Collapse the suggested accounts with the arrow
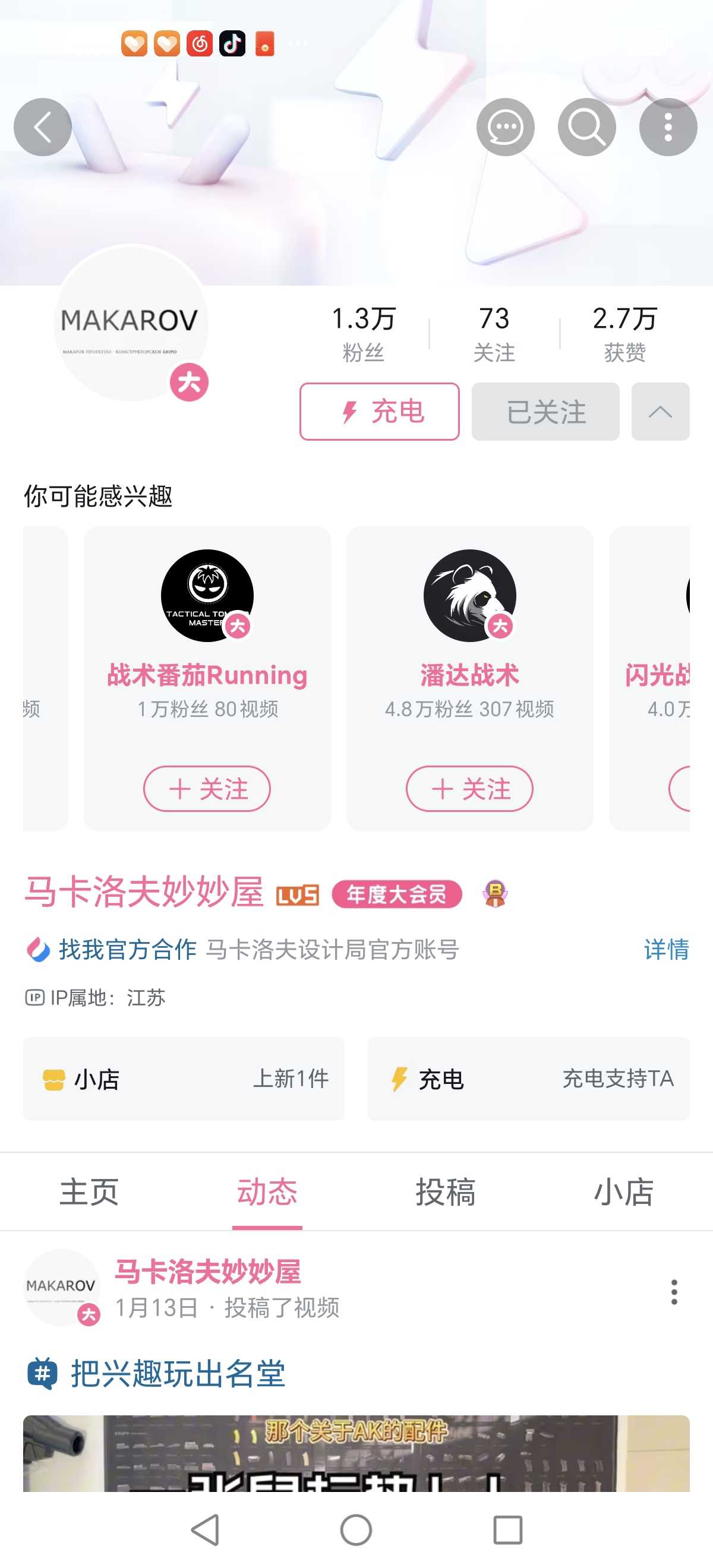Screen dimensions: 713x1568 [660, 412]
